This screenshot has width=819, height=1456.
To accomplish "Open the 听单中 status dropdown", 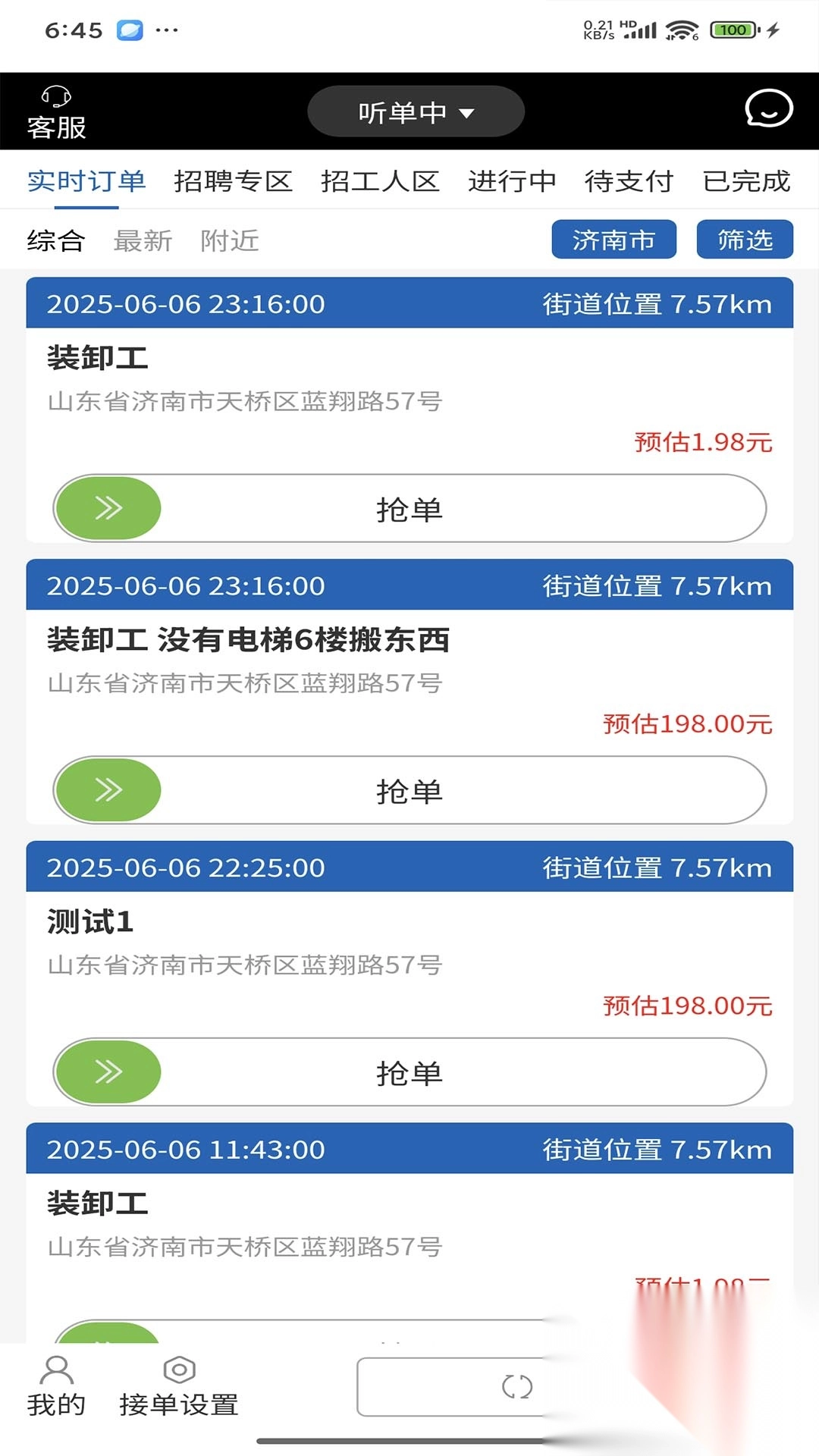I will click(415, 111).
